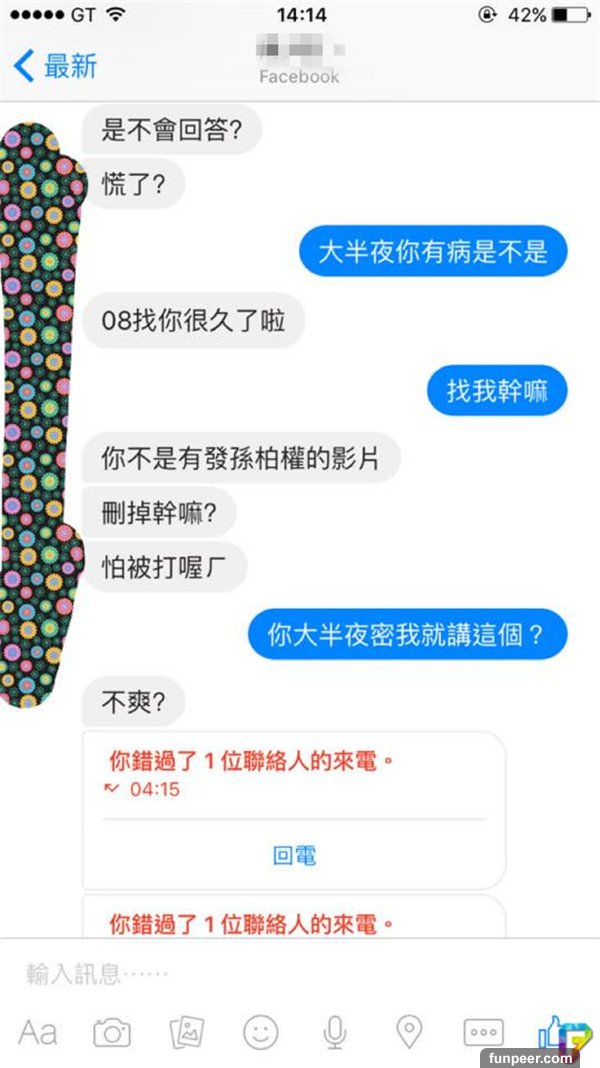The image size is (600, 1068).
Task: Open the photo gallery picker
Action: 187,1032
